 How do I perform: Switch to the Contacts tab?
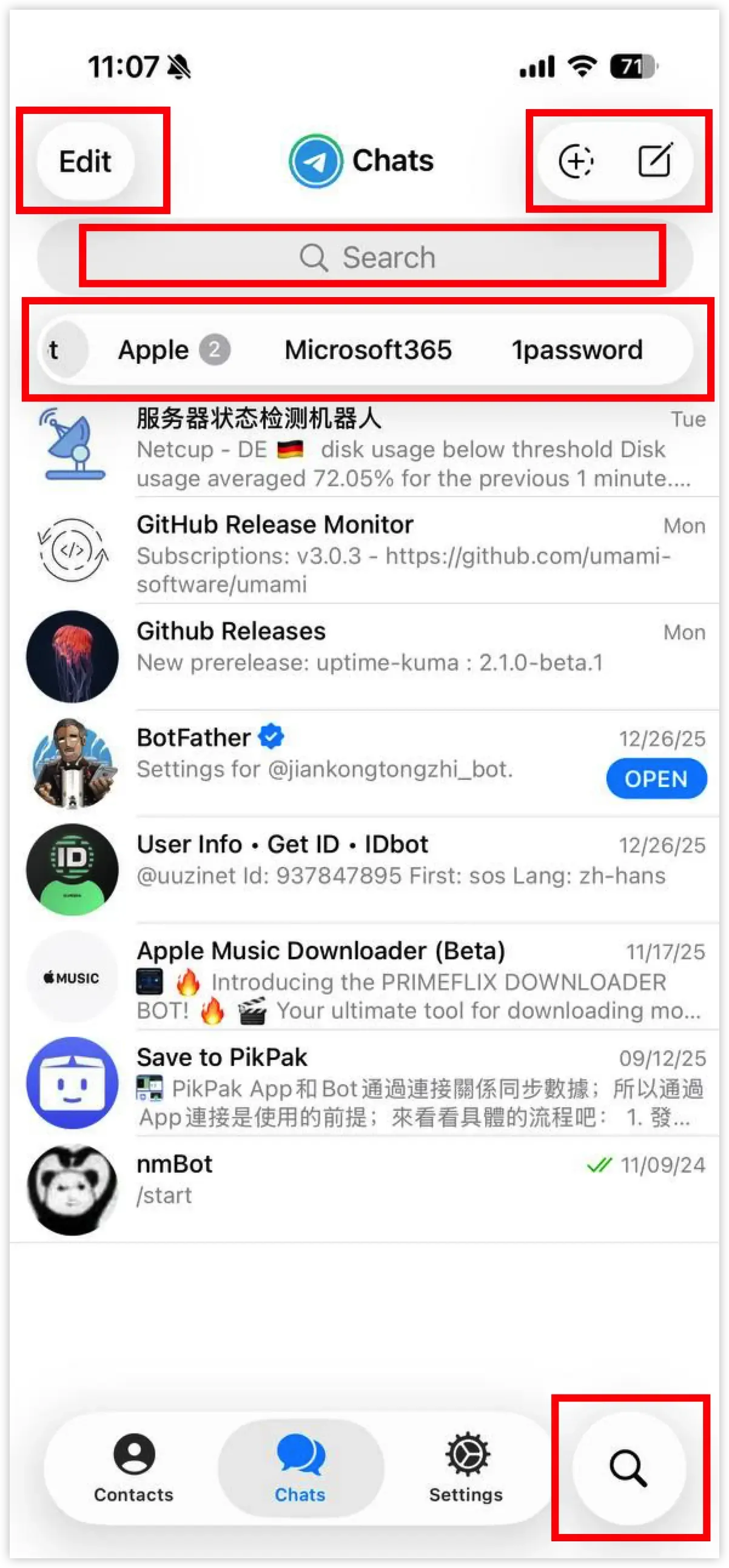click(133, 1468)
